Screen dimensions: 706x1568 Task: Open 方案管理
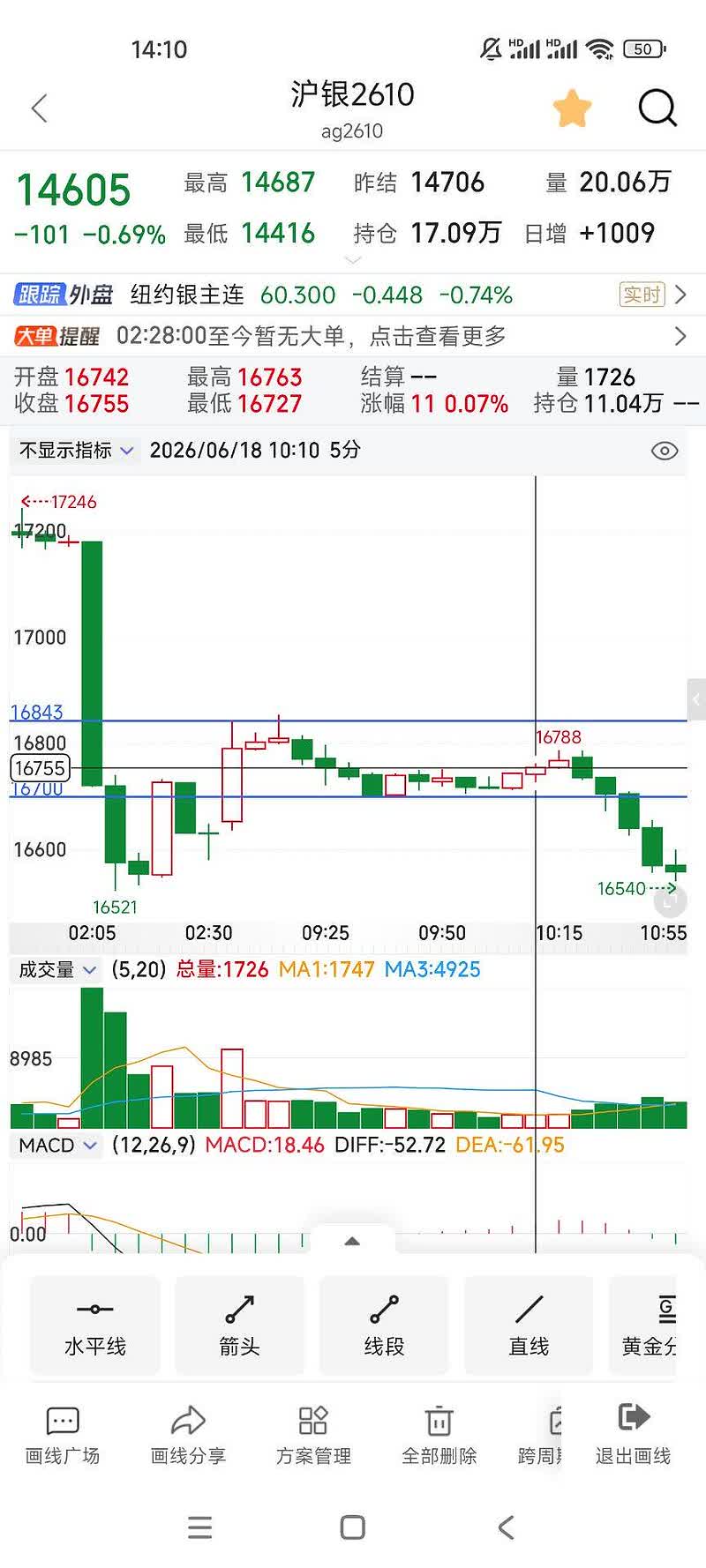pyautogui.click(x=313, y=1436)
